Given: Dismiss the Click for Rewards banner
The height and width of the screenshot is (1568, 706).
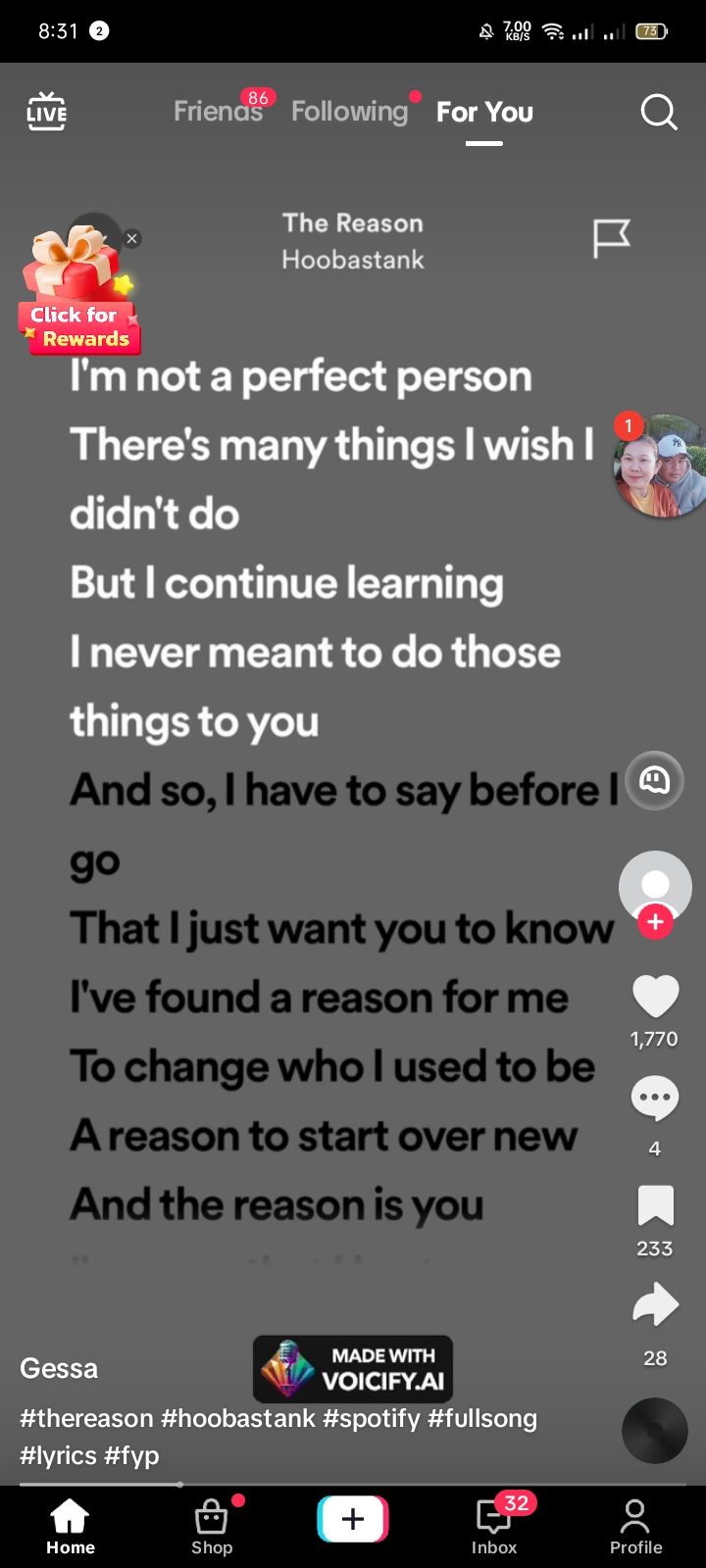Looking at the screenshot, I should [x=132, y=238].
